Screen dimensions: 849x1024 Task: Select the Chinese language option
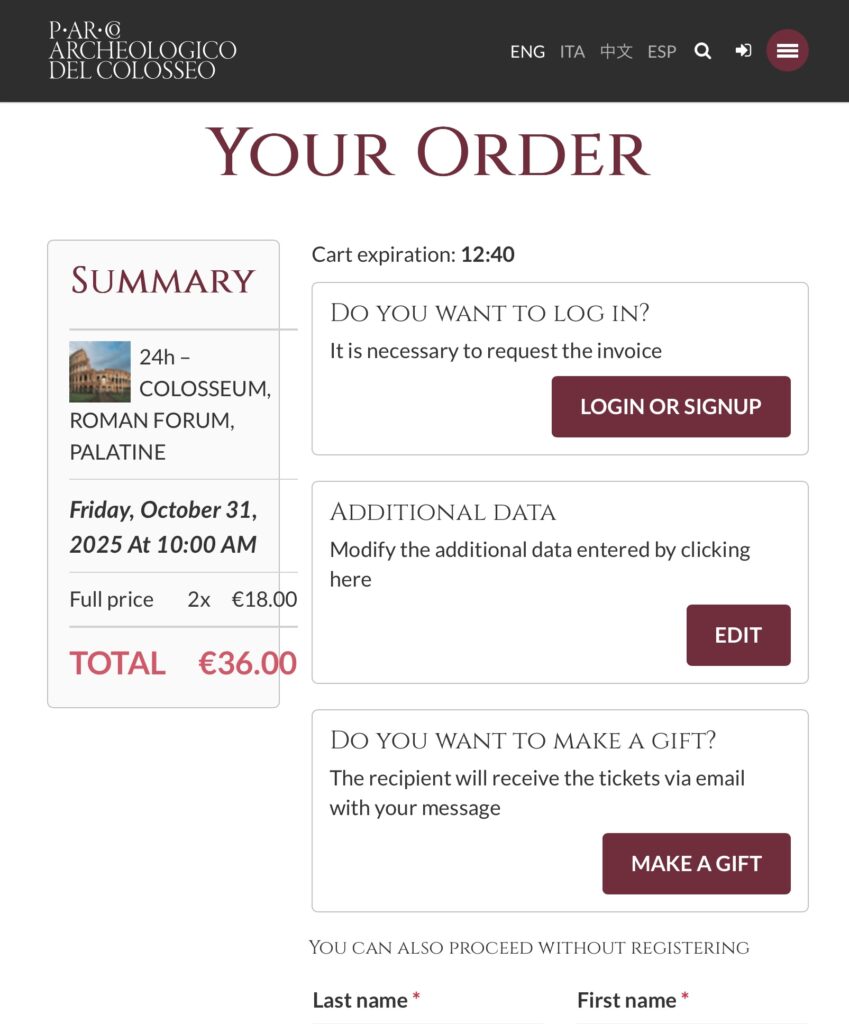click(616, 52)
